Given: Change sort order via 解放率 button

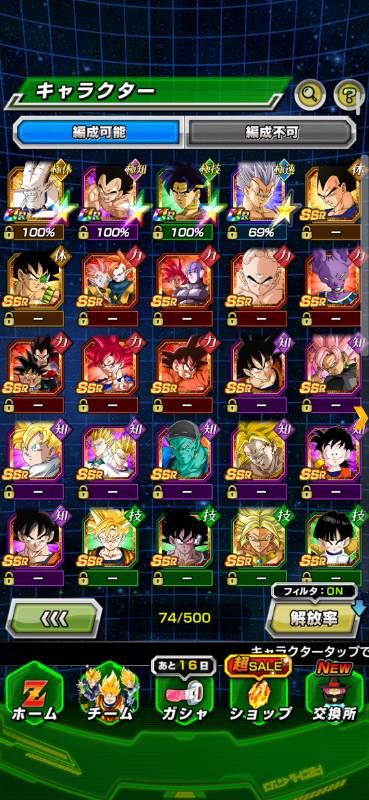Looking at the screenshot, I should [313, 618].
